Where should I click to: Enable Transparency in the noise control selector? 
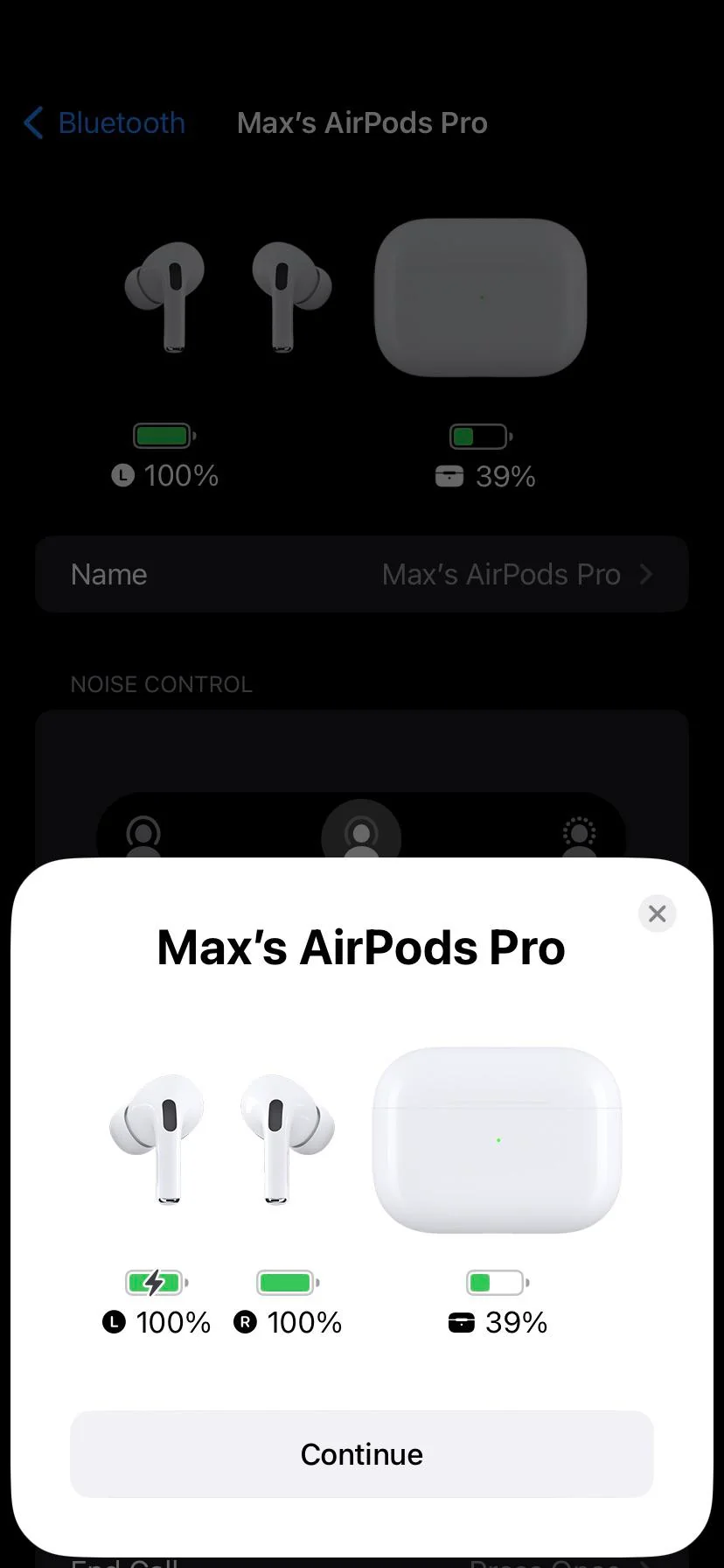click(x=581, y=833)
